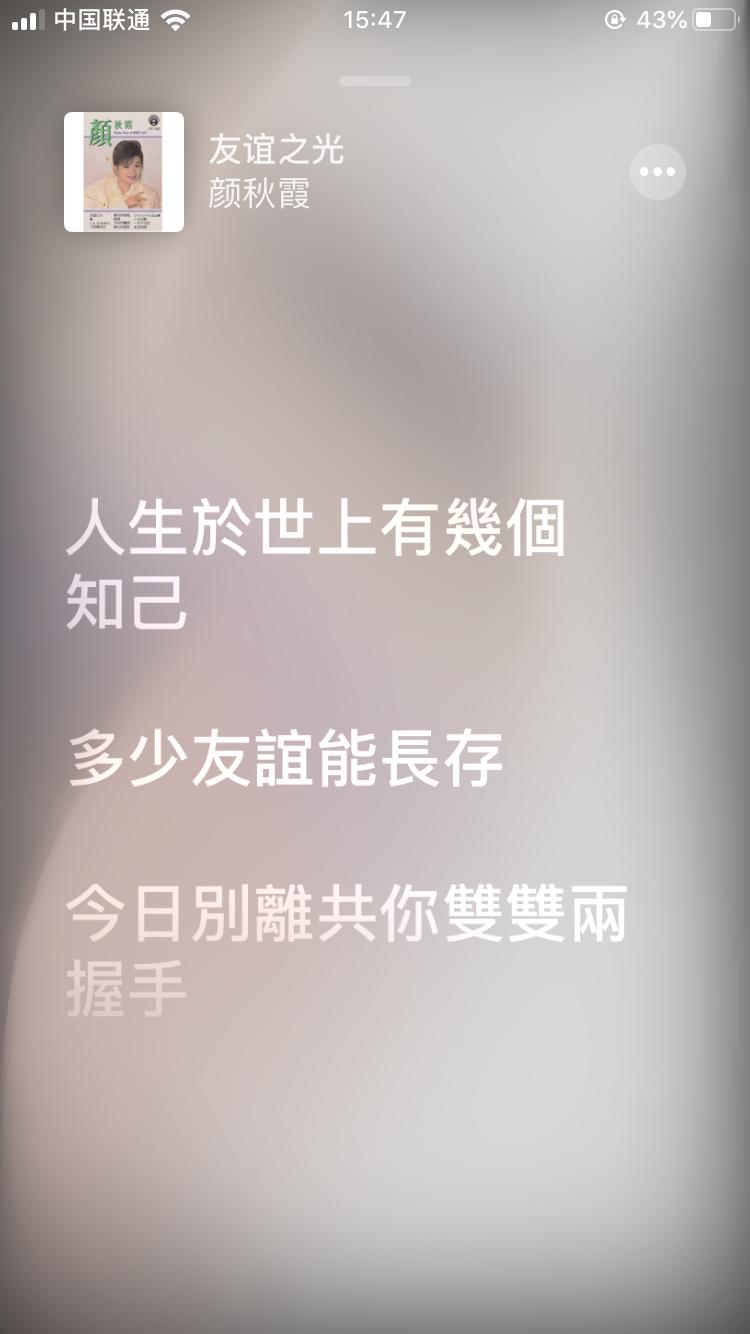
Task: Tap the lyric line ending with 知己
Action: 126,600
